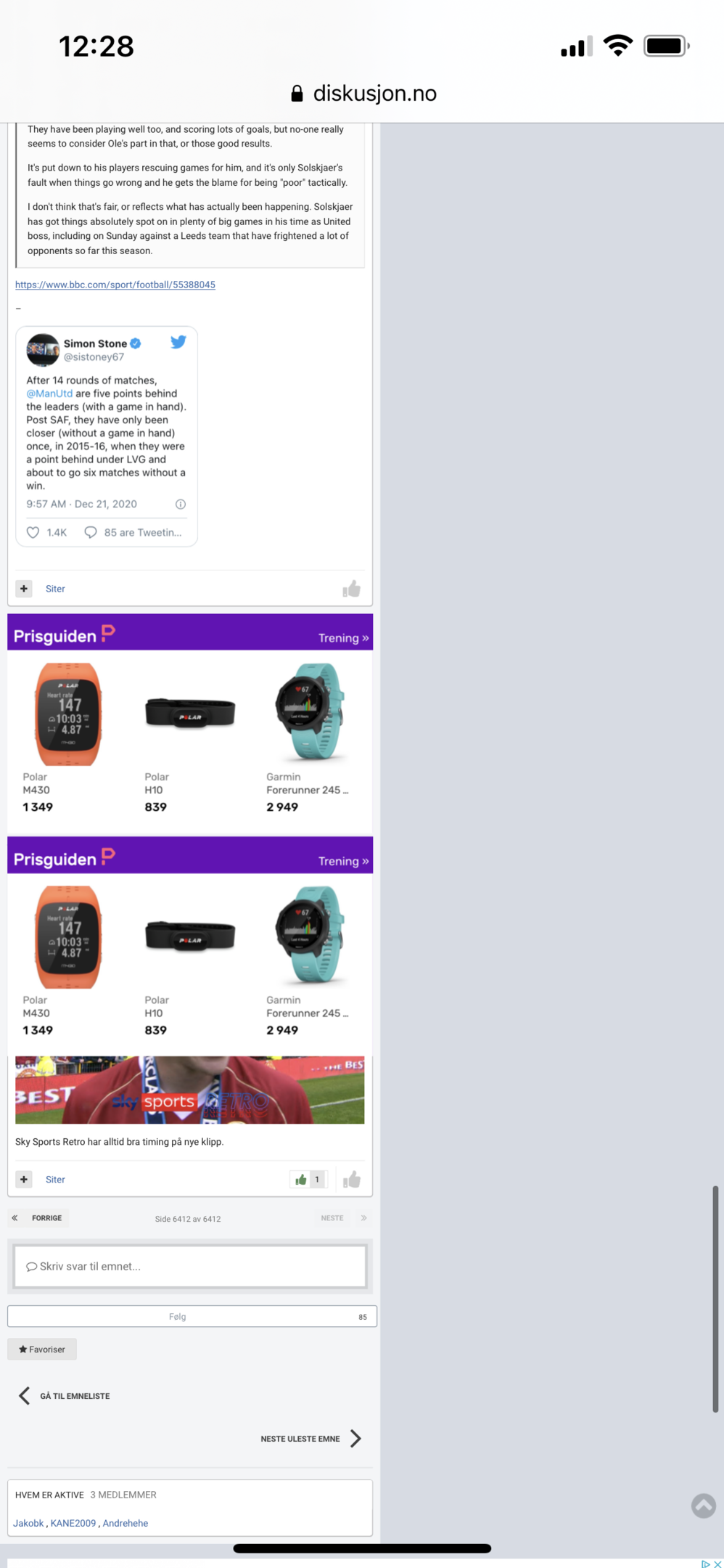The image size is (724, 1568).
Task: Write a reply in the Skriv svar field
Action: tap(190, 1266)
